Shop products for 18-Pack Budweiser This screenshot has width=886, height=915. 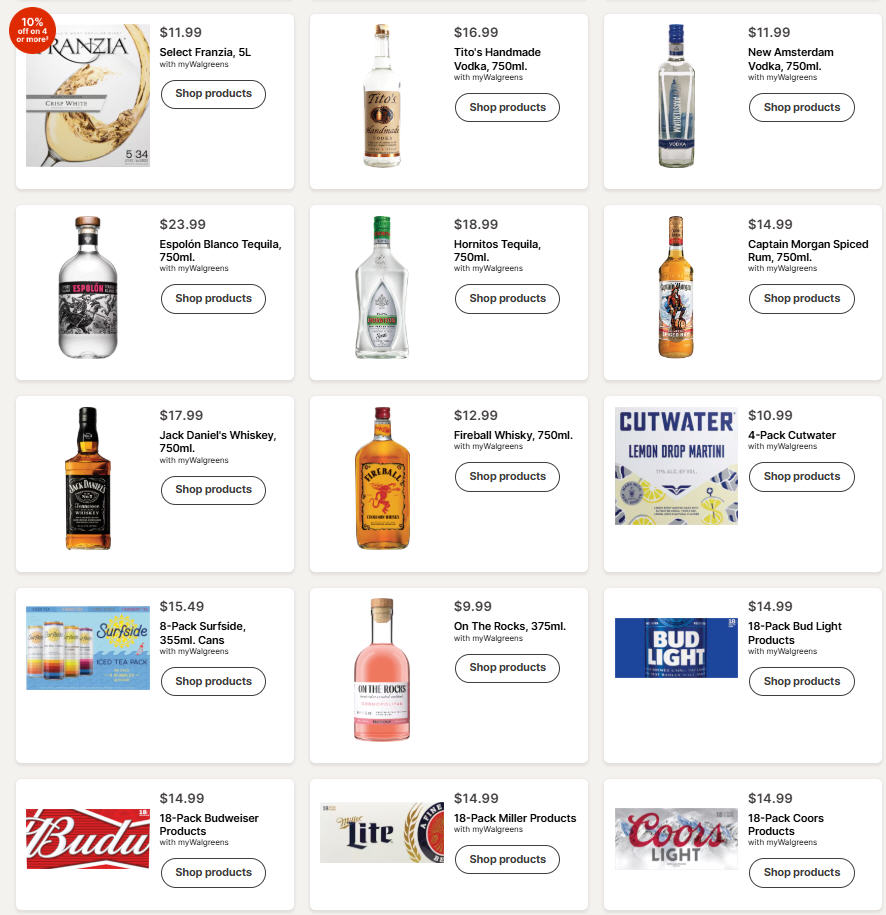213,872
